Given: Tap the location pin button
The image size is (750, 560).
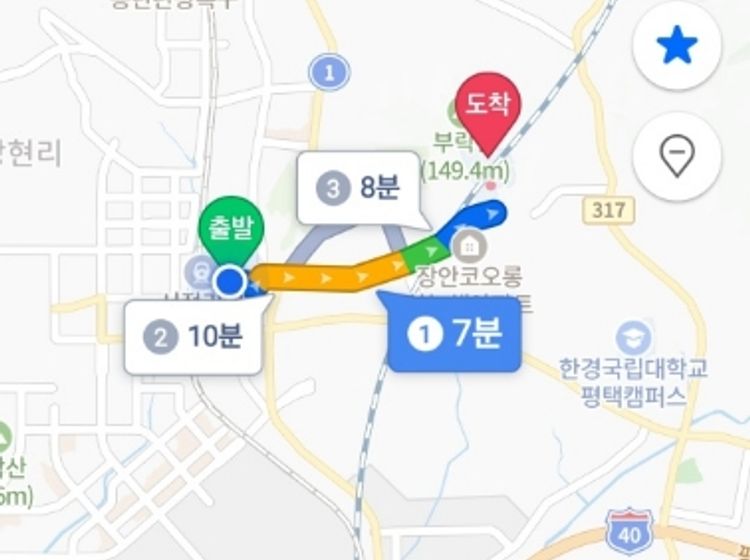Looking at the screenshot, I should [x=677, y=157].
